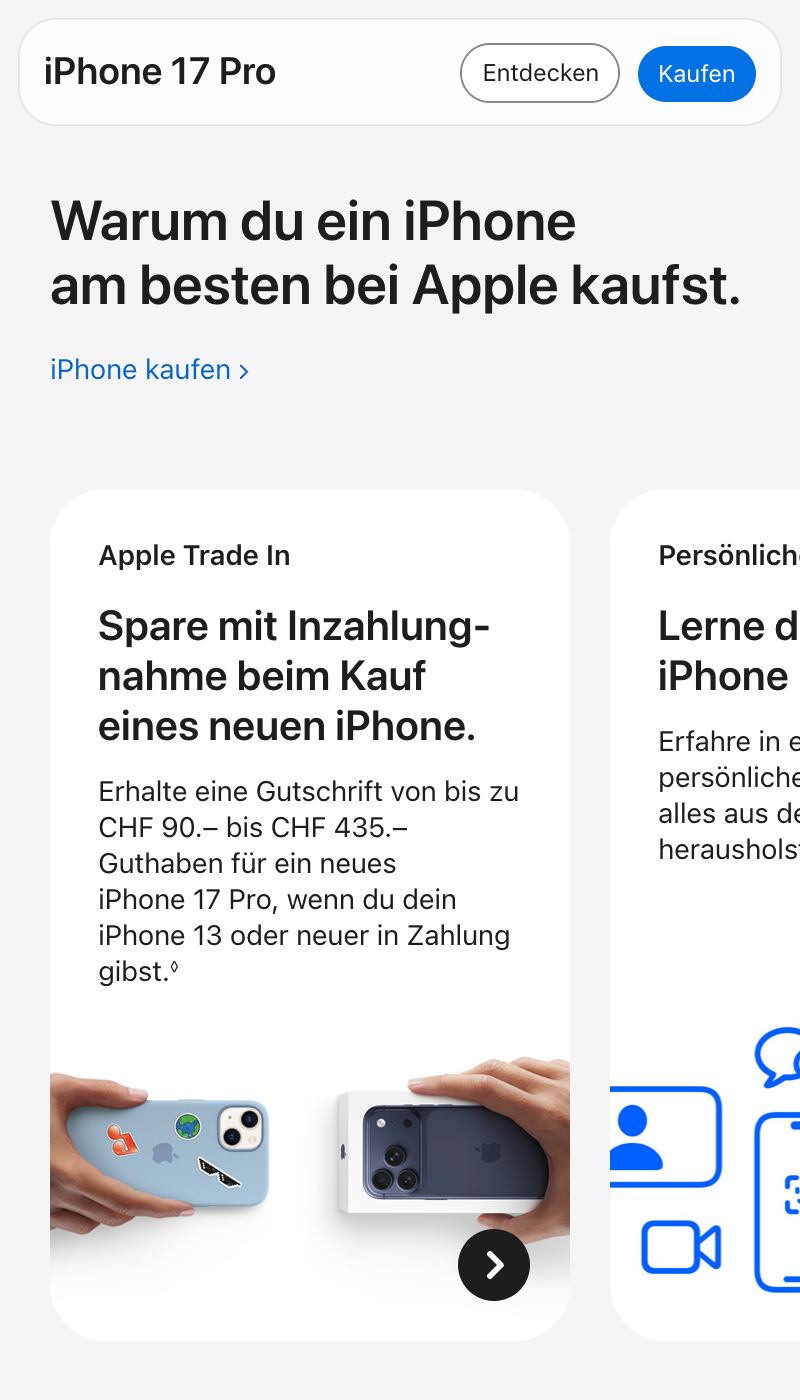Open the iPhone kaufen link
800x1400 pixels.
[x=149, y=370]
